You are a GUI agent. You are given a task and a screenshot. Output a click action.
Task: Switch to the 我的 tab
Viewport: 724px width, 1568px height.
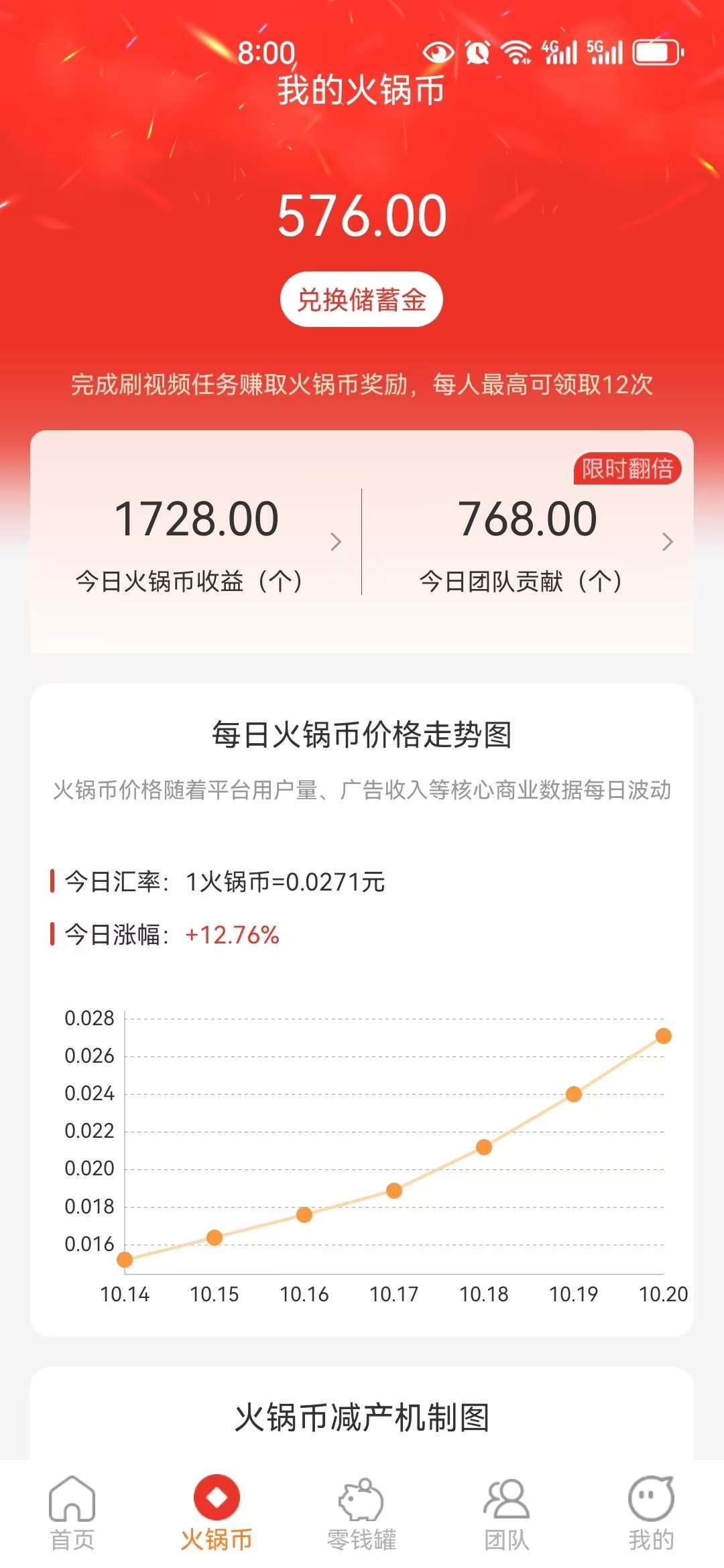(x=650, y=1513)
